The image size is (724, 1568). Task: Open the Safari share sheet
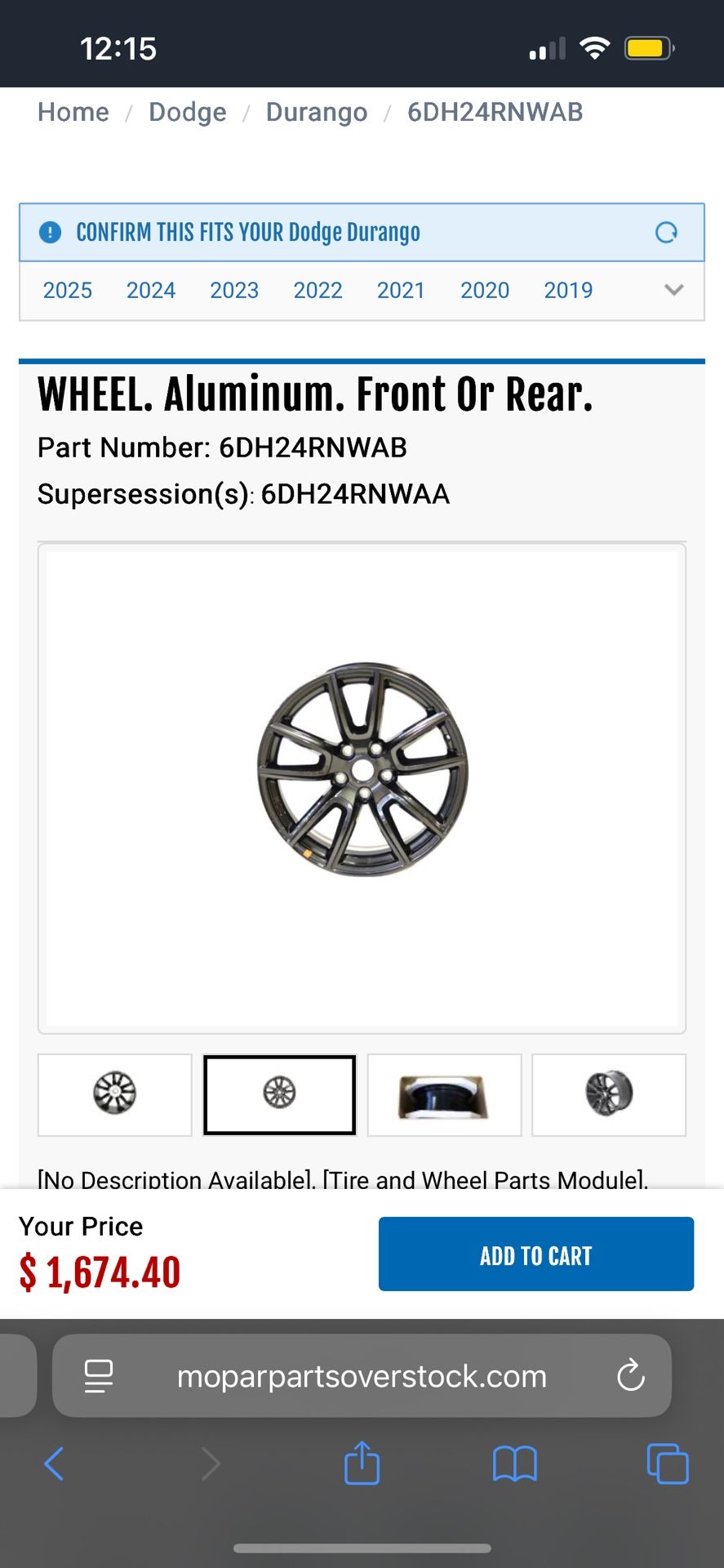tap(362, 1462)
